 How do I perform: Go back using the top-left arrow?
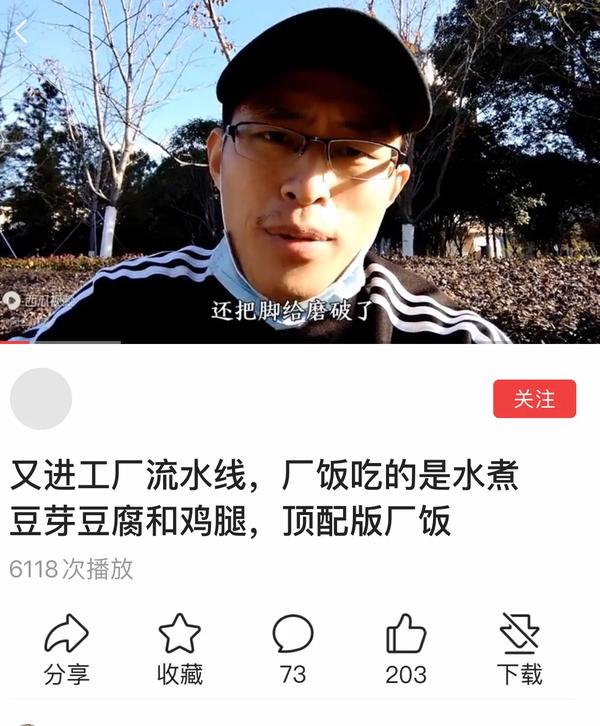pyautogui.click(x=21, y=31)
